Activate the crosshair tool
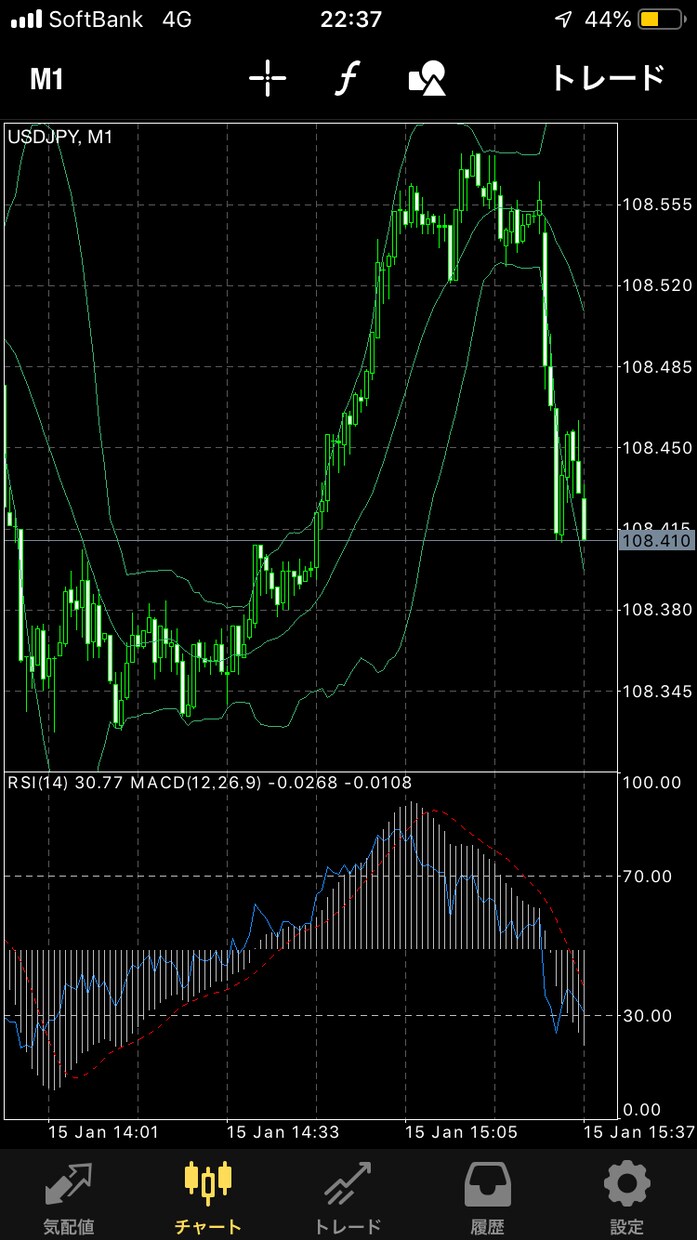This screenshot has width=697, height=1240. [267, 79]
